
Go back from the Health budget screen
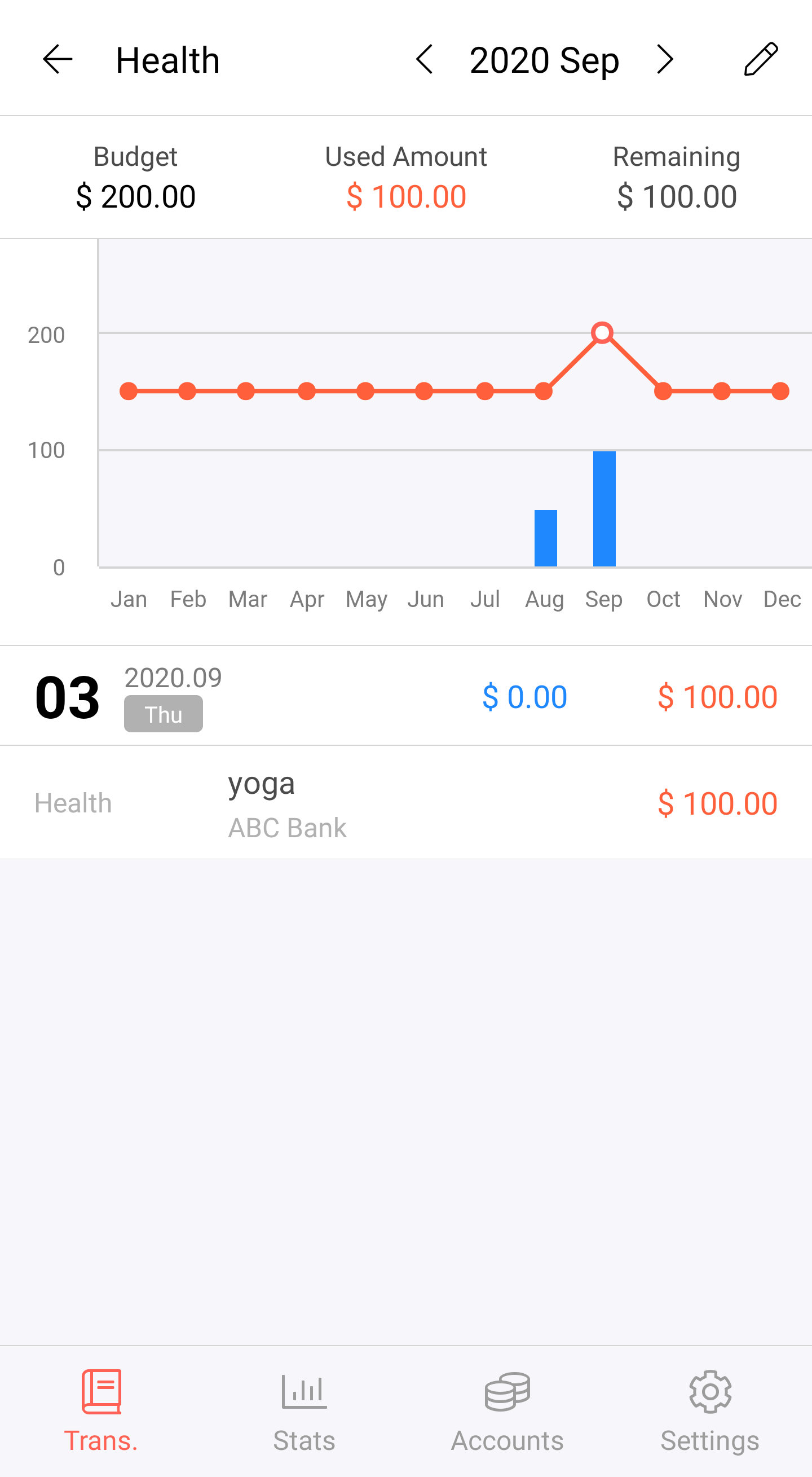(58, 59)
